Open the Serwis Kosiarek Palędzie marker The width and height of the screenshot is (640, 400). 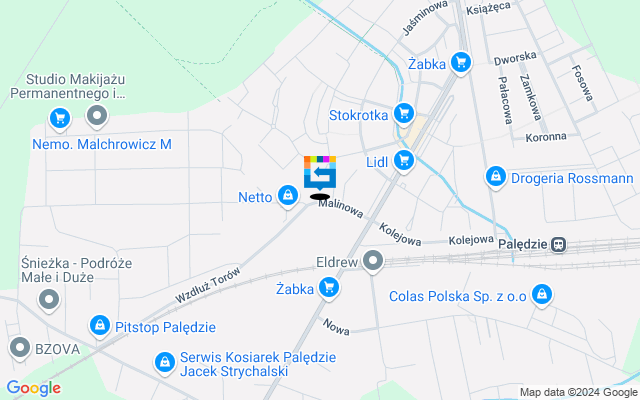click(x=165, y=361)
